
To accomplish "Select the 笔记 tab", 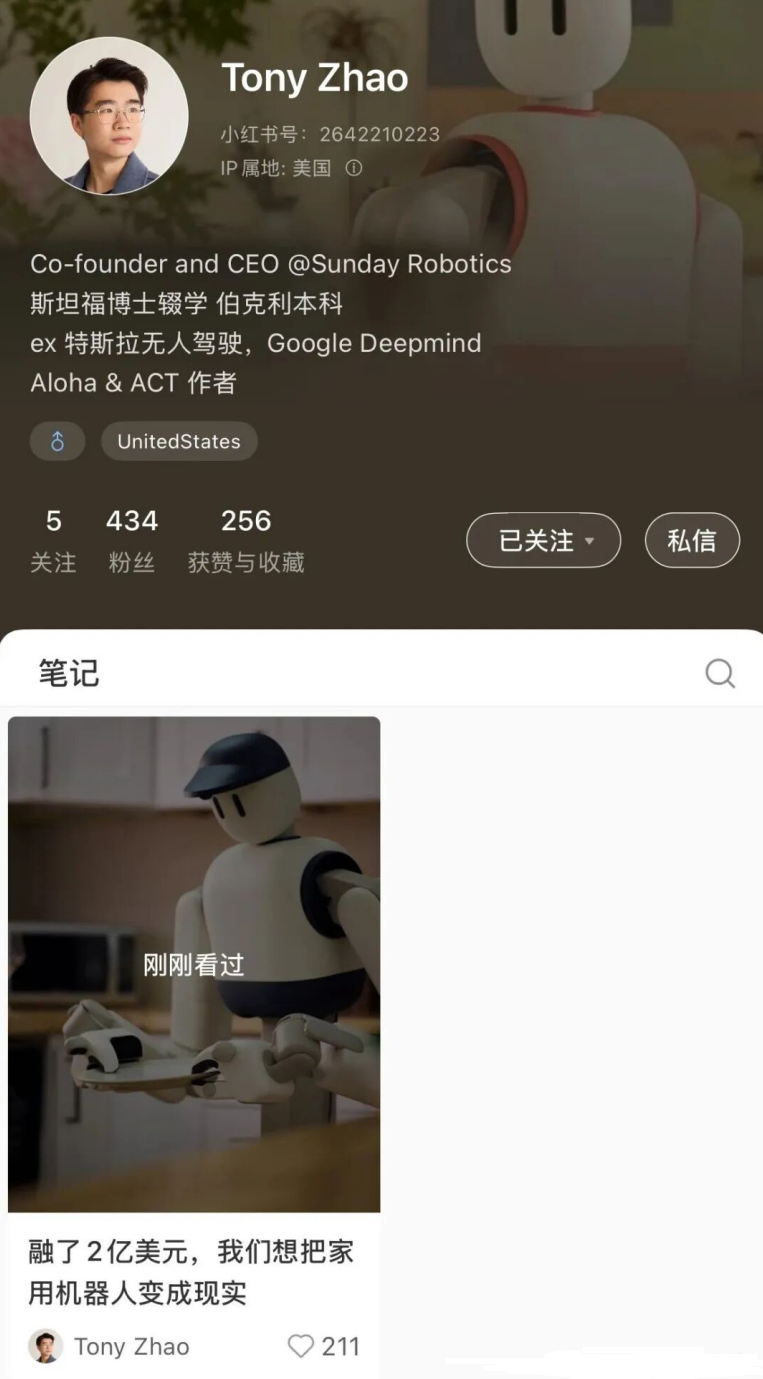I will pos(69,673).
